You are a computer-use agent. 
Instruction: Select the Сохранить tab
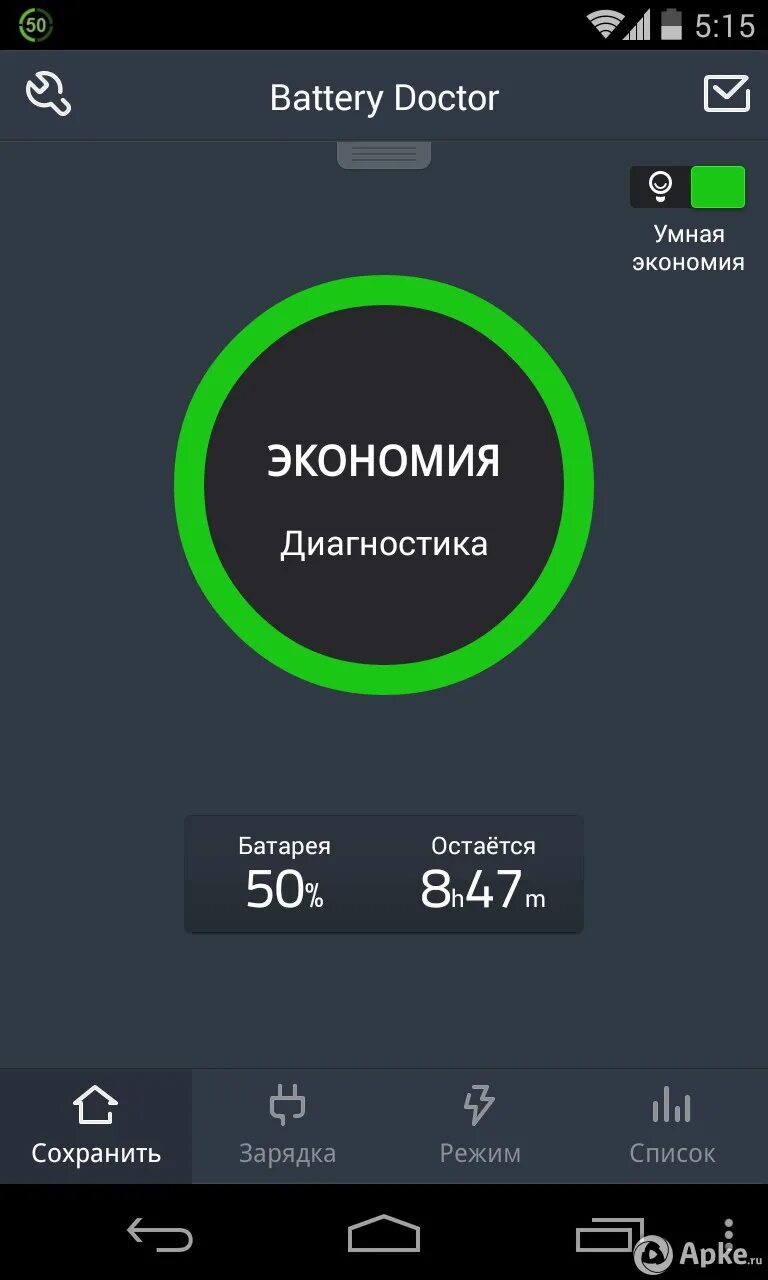pyautogui.click(x=96, y=1127)
